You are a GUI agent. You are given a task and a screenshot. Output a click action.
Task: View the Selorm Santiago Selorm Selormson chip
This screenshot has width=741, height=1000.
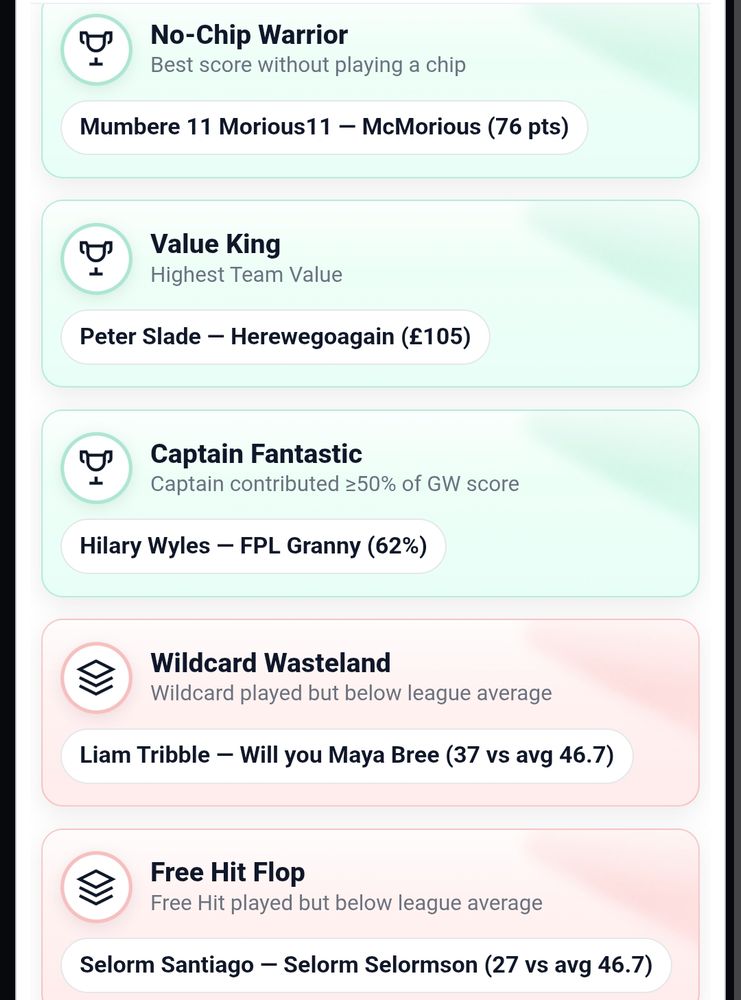pyautogui.click(x=365, y=965)
